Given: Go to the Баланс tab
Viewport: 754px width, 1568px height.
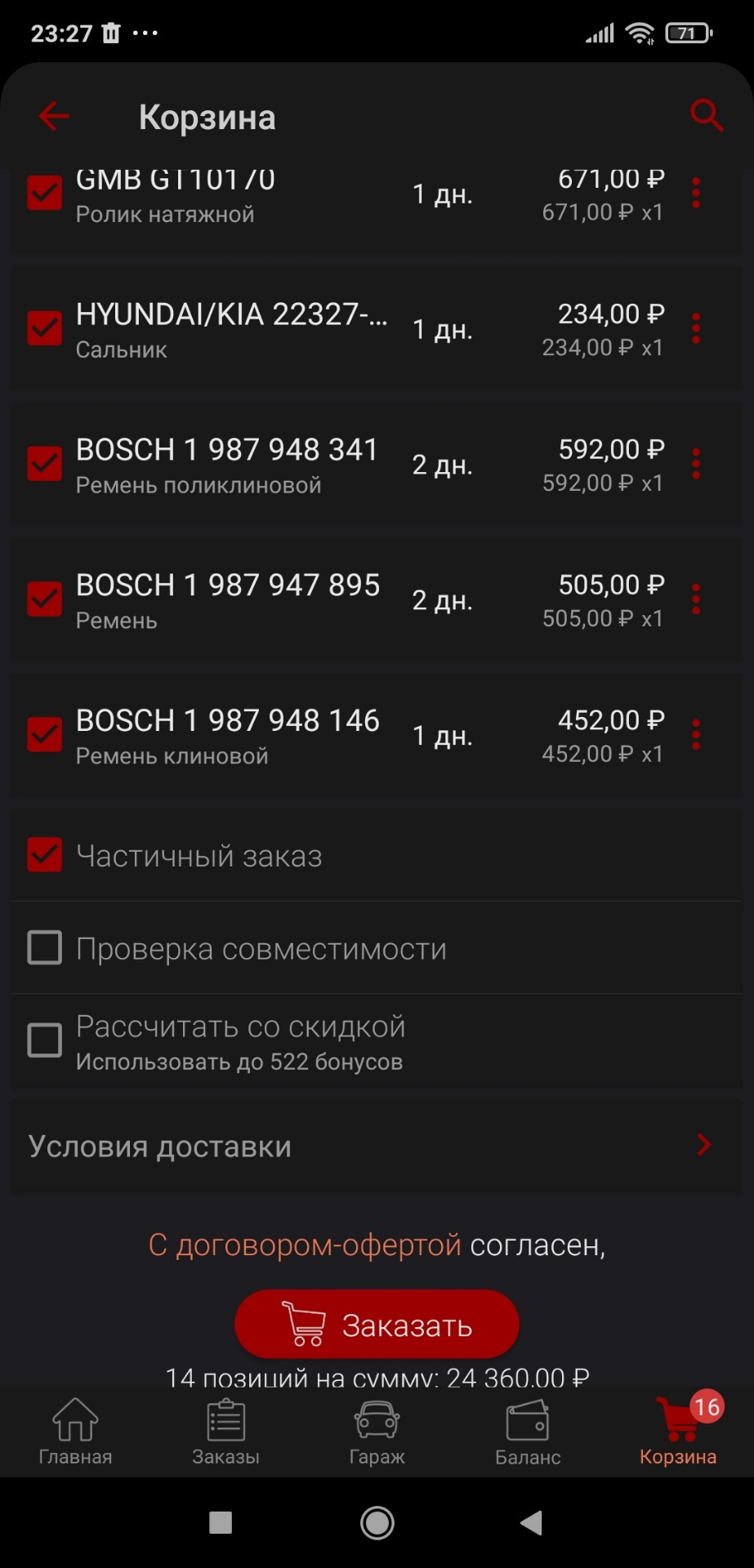Looking at the screenshot, I should point(528,1432).
